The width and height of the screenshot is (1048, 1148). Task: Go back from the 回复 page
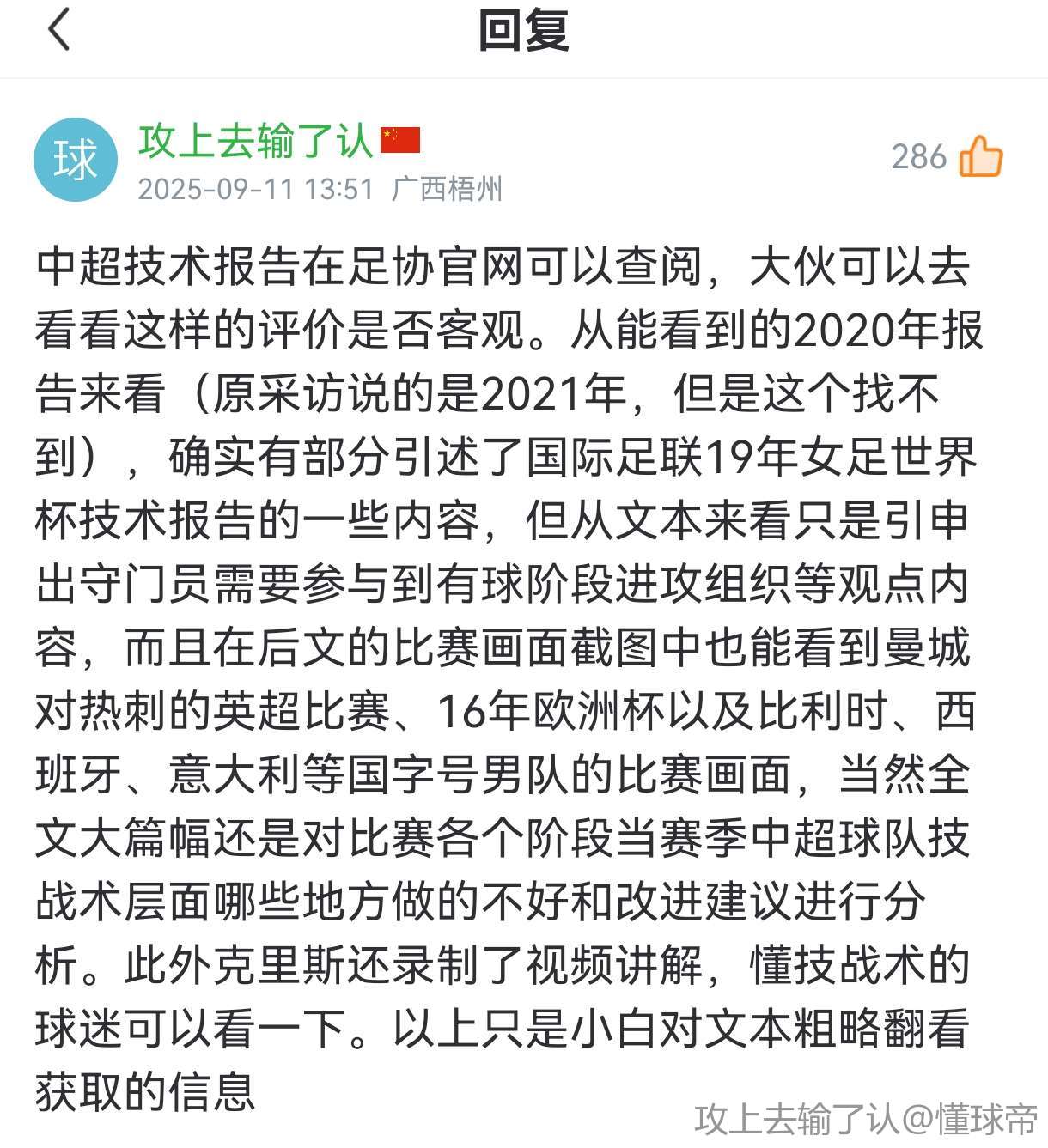click(x=58, y=31)
